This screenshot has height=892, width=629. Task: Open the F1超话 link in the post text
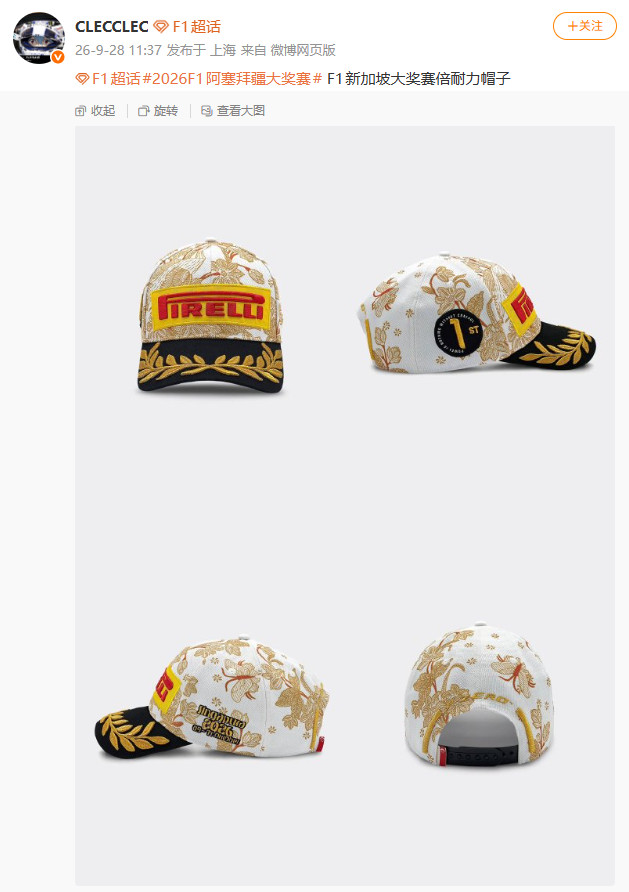point(108,79)
